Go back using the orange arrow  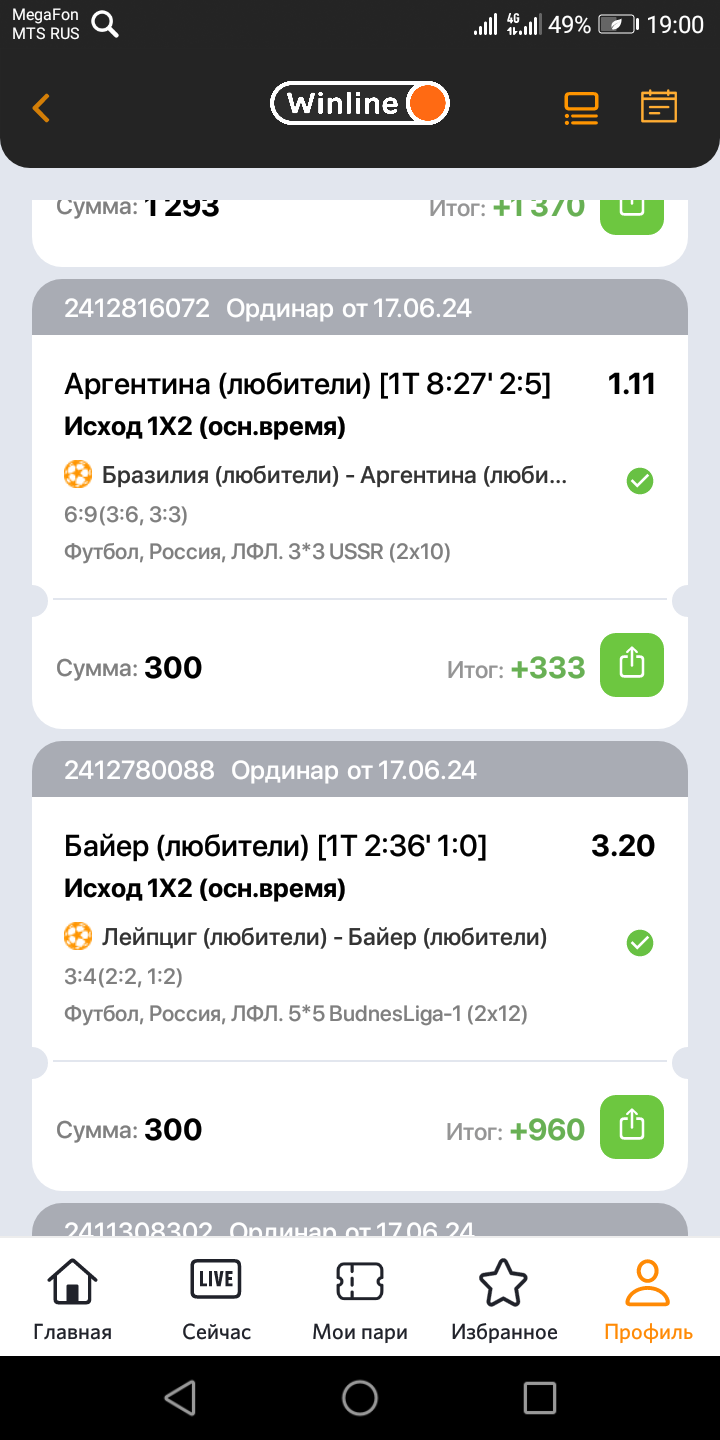click(41, 107)
